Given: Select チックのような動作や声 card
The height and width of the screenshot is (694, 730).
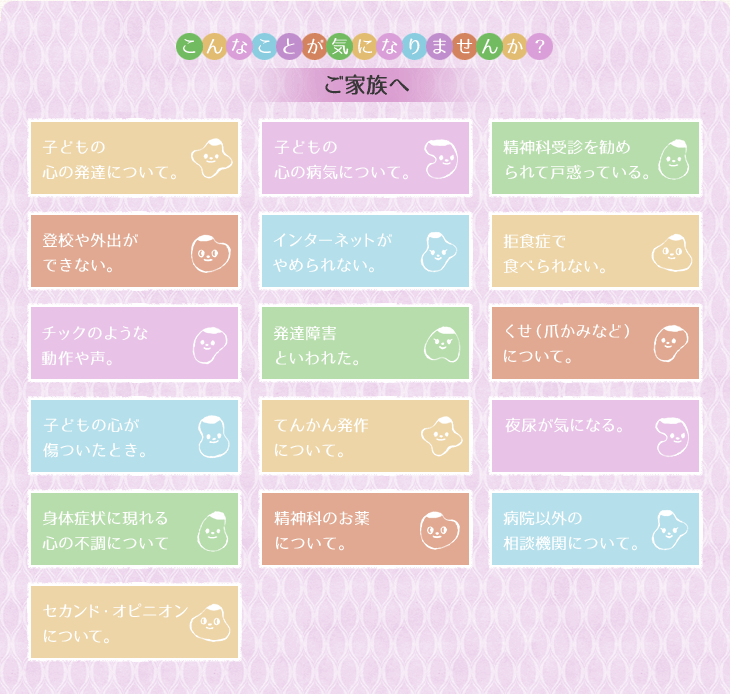Looking at the screenshot, I should [134, 343].
